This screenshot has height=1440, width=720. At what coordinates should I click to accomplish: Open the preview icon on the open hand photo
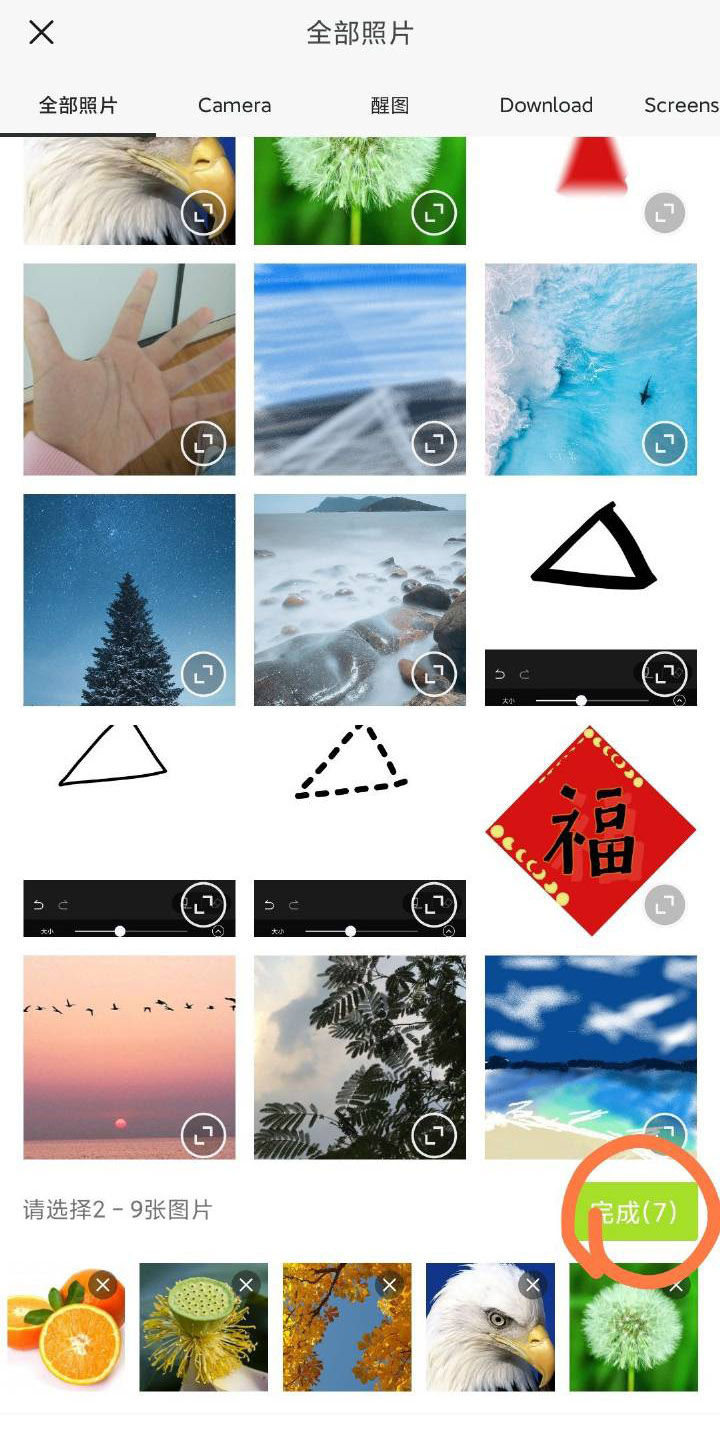point(202,443)
